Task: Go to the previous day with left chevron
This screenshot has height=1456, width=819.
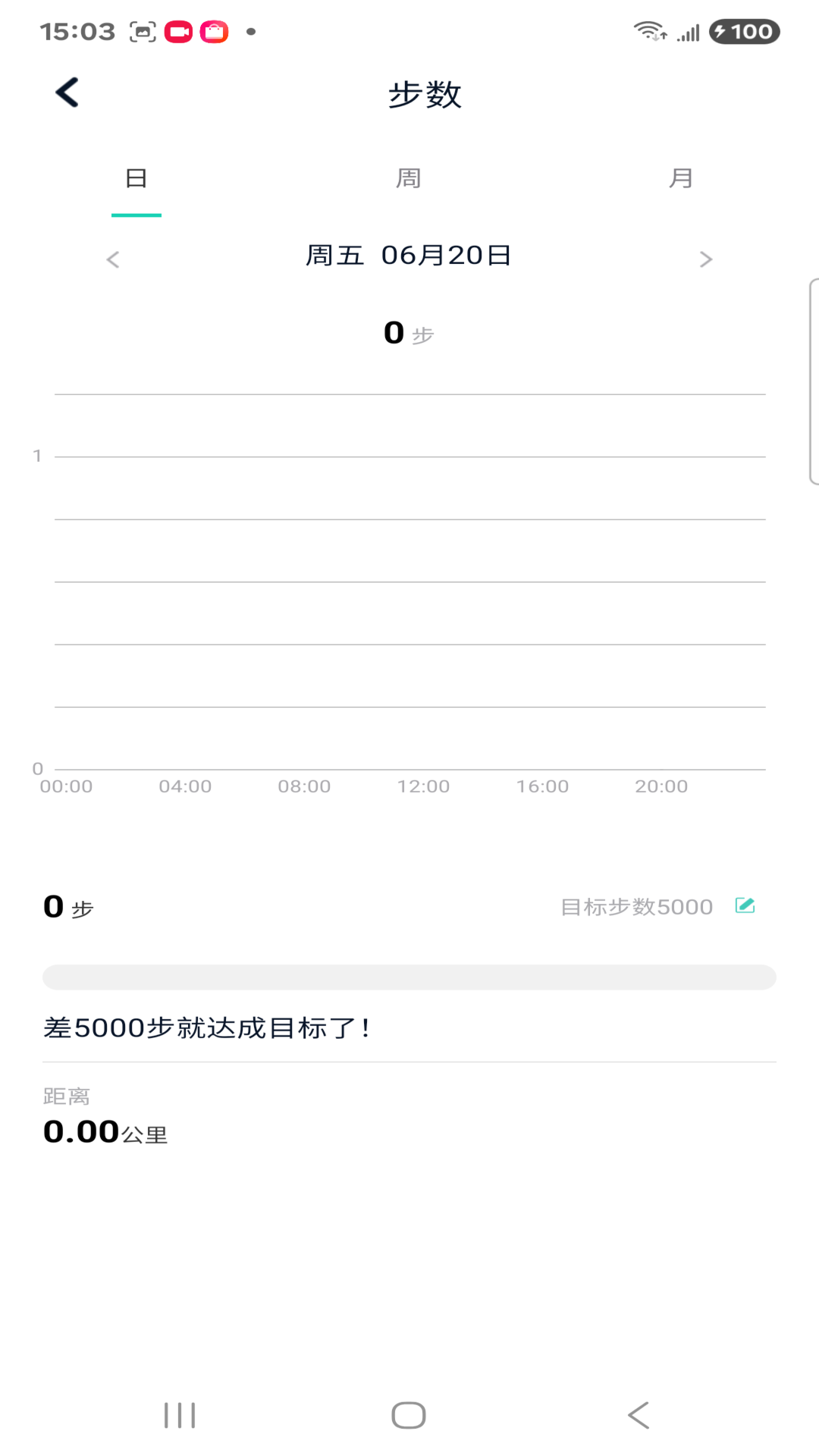Action: point(112,259)
